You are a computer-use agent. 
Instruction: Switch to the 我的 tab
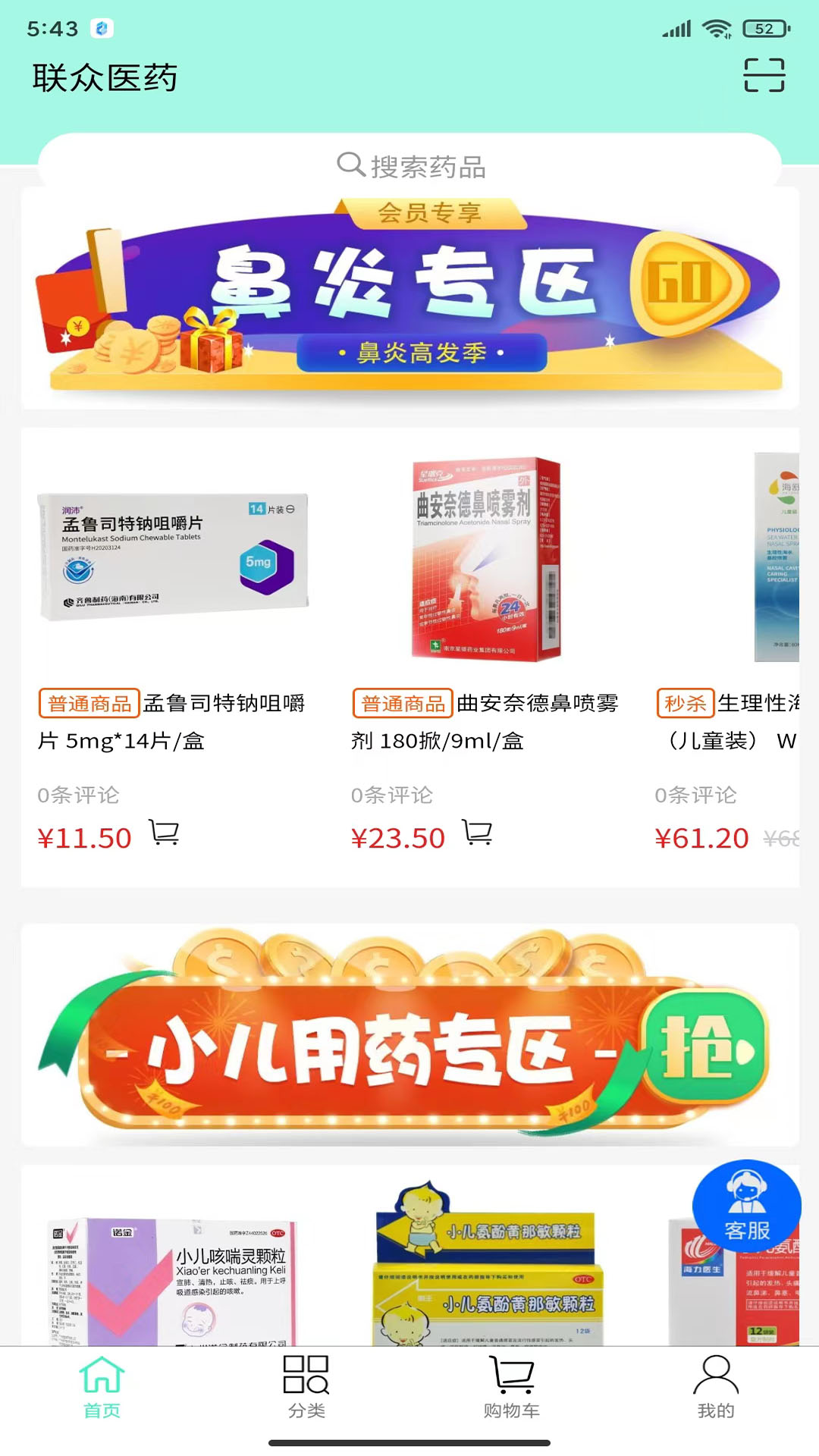click(716, 1387)
